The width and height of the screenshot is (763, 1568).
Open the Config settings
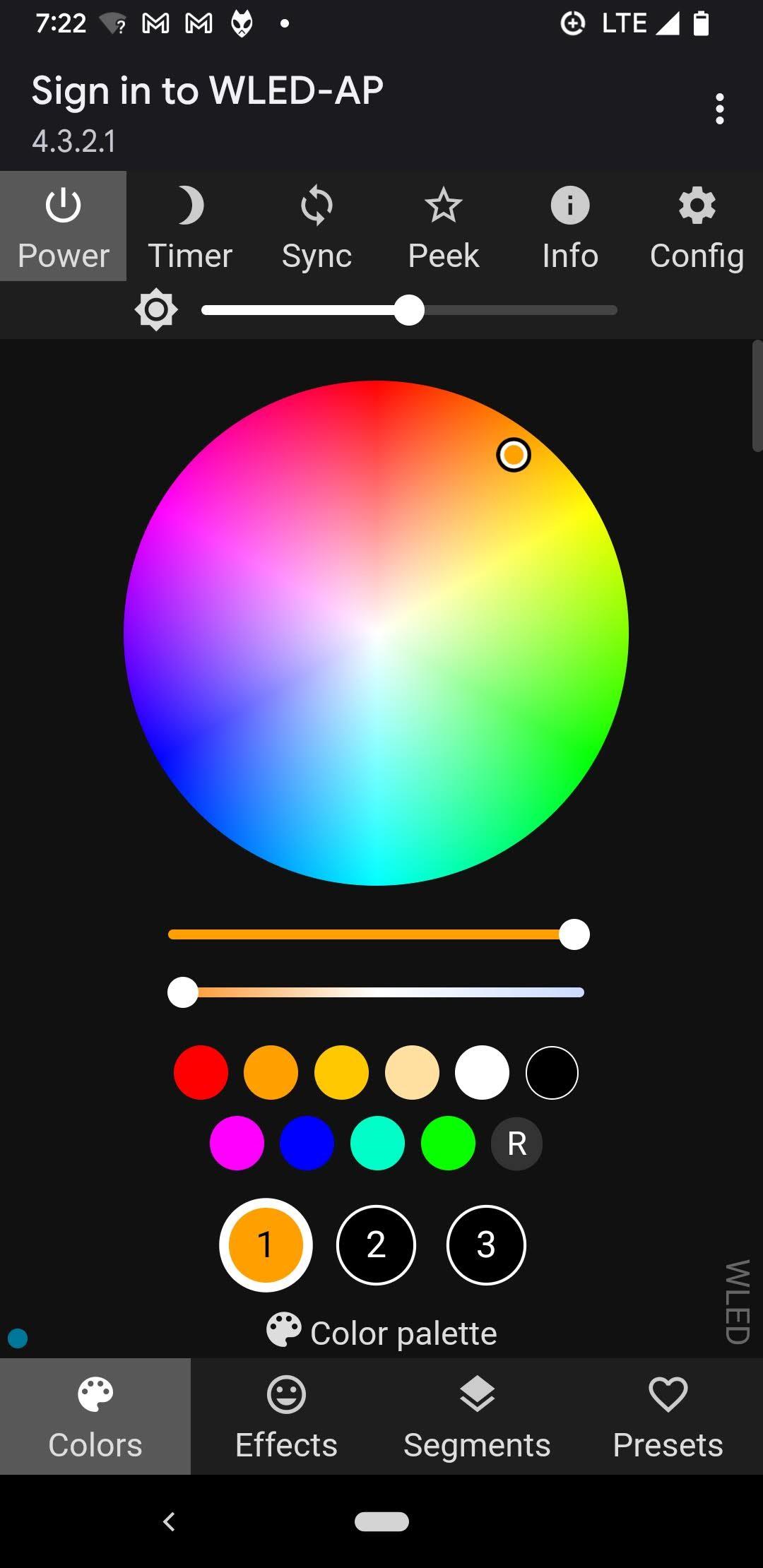click(x=697, y=226)
